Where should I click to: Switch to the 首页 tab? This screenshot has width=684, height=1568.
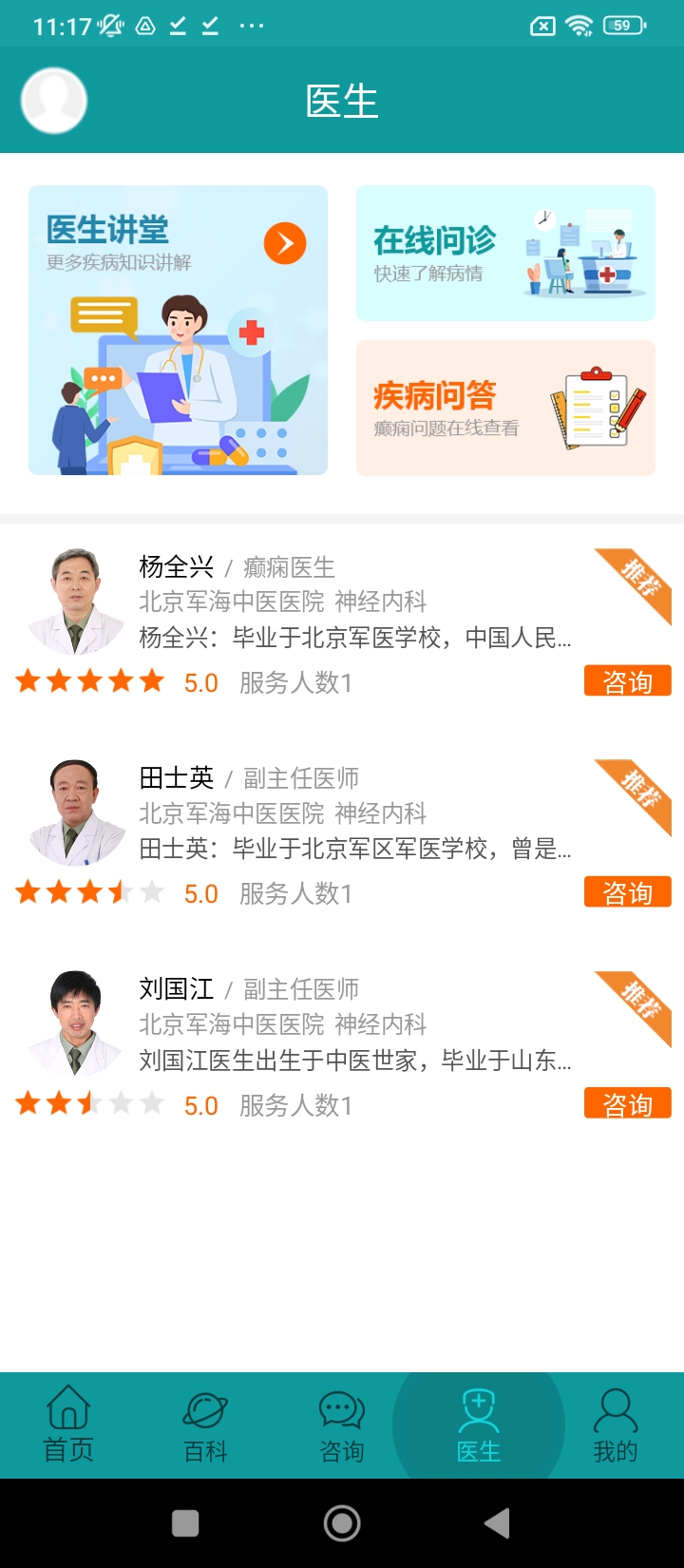pyautogui.click(x=68, y=1425)
